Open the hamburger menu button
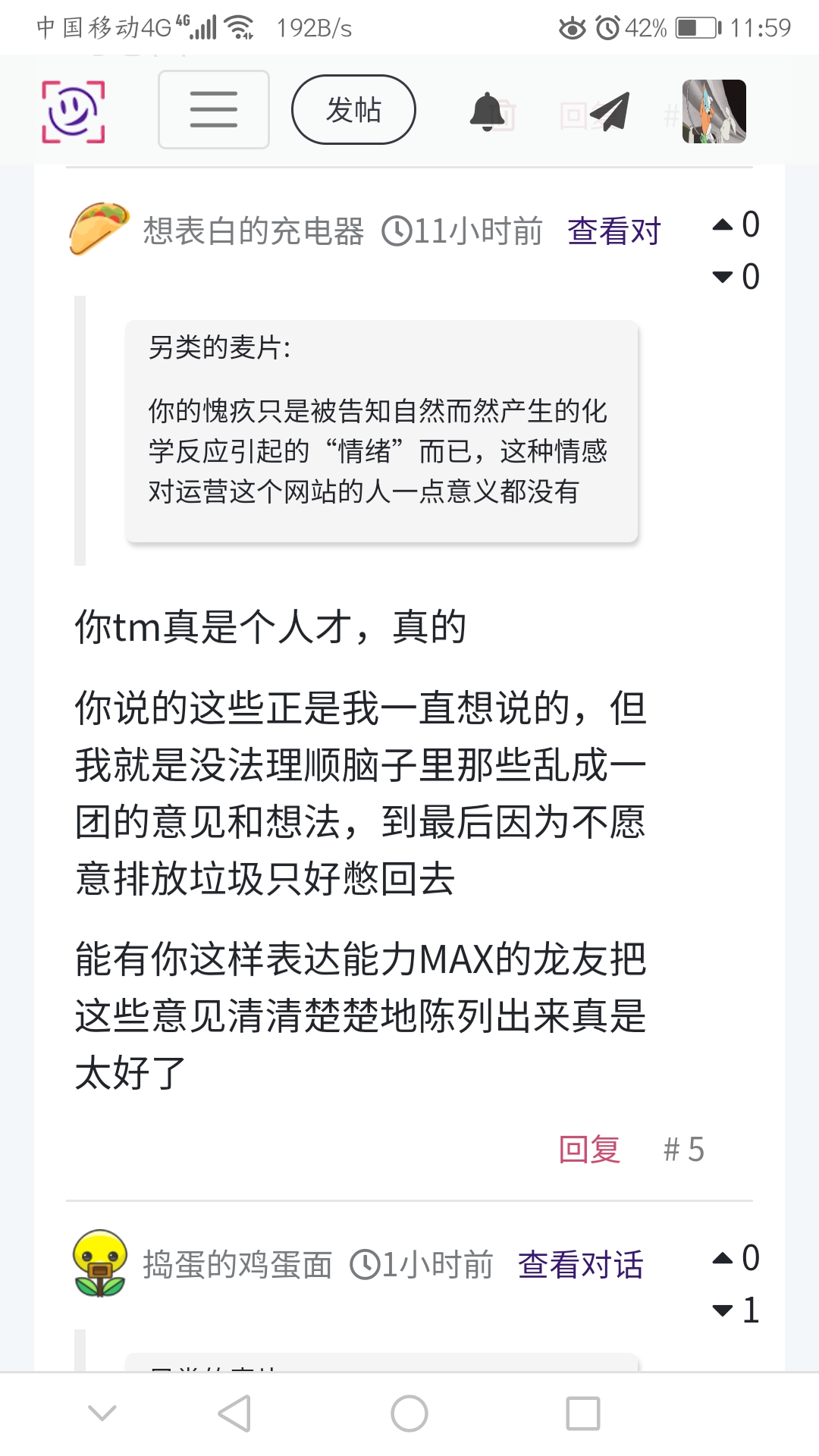Image resolution: width=819 pixels, height=1456 pixels. click(213, 110)
